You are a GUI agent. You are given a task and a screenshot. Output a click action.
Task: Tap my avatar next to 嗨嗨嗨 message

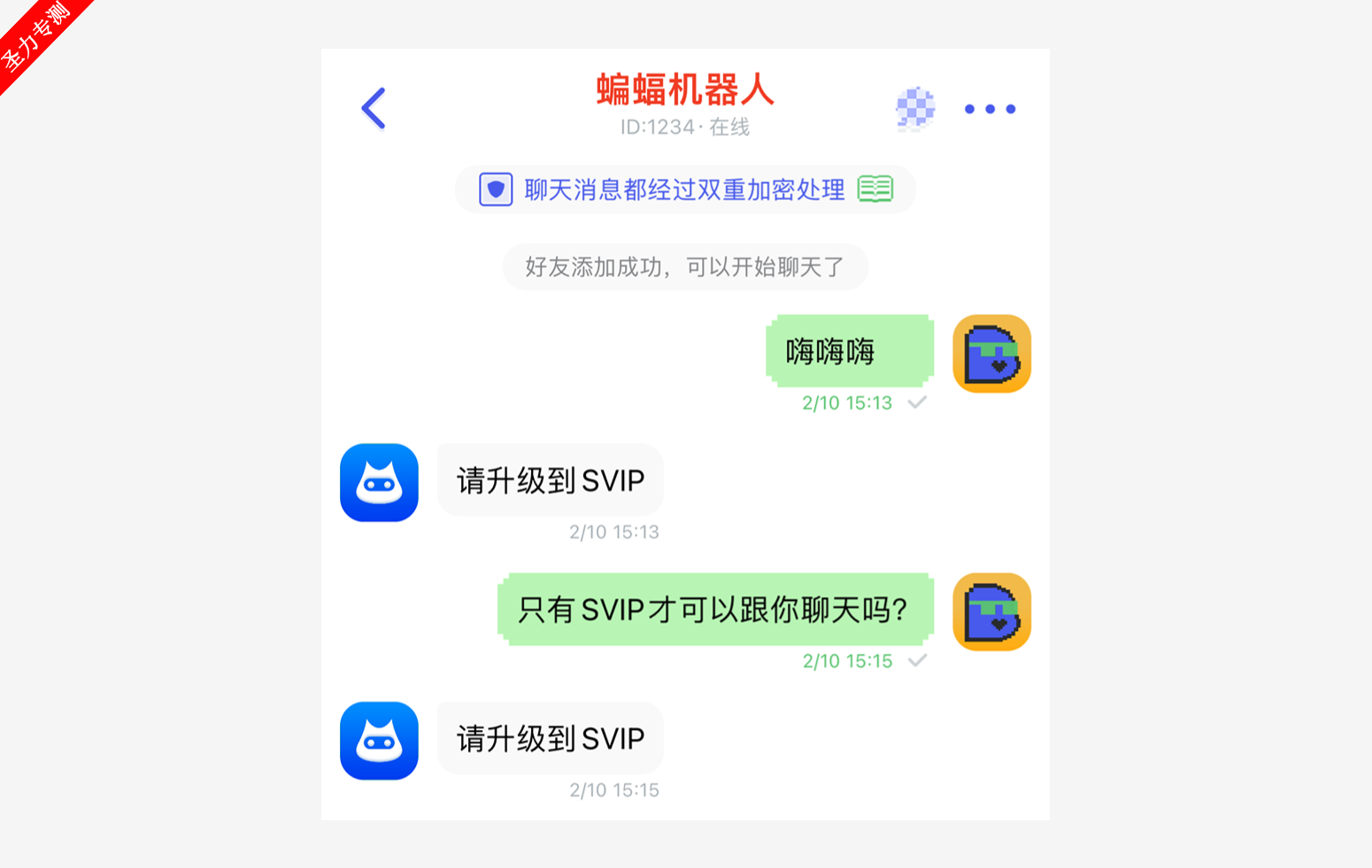tap(991, 353)
